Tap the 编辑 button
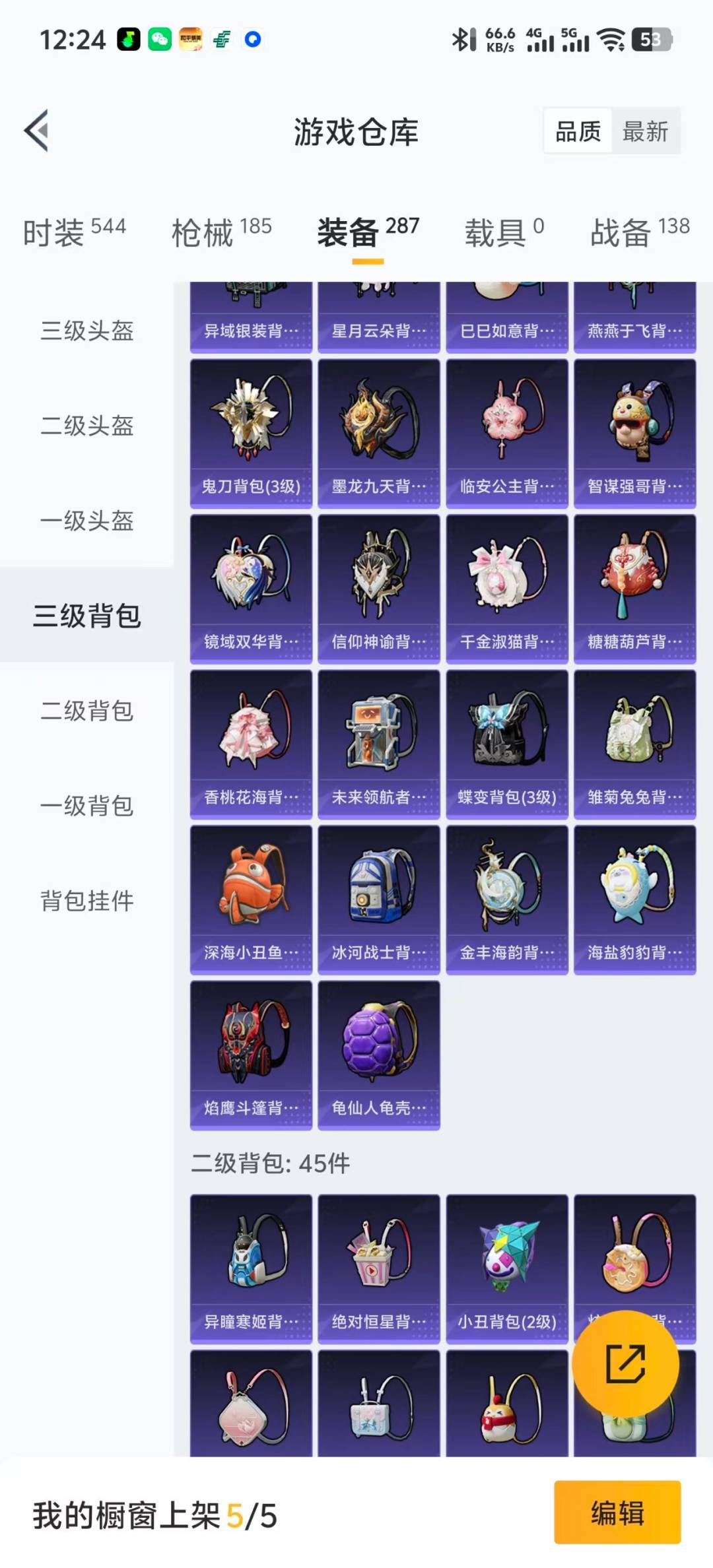713x1568 pixels. [x=618, y=1516]
